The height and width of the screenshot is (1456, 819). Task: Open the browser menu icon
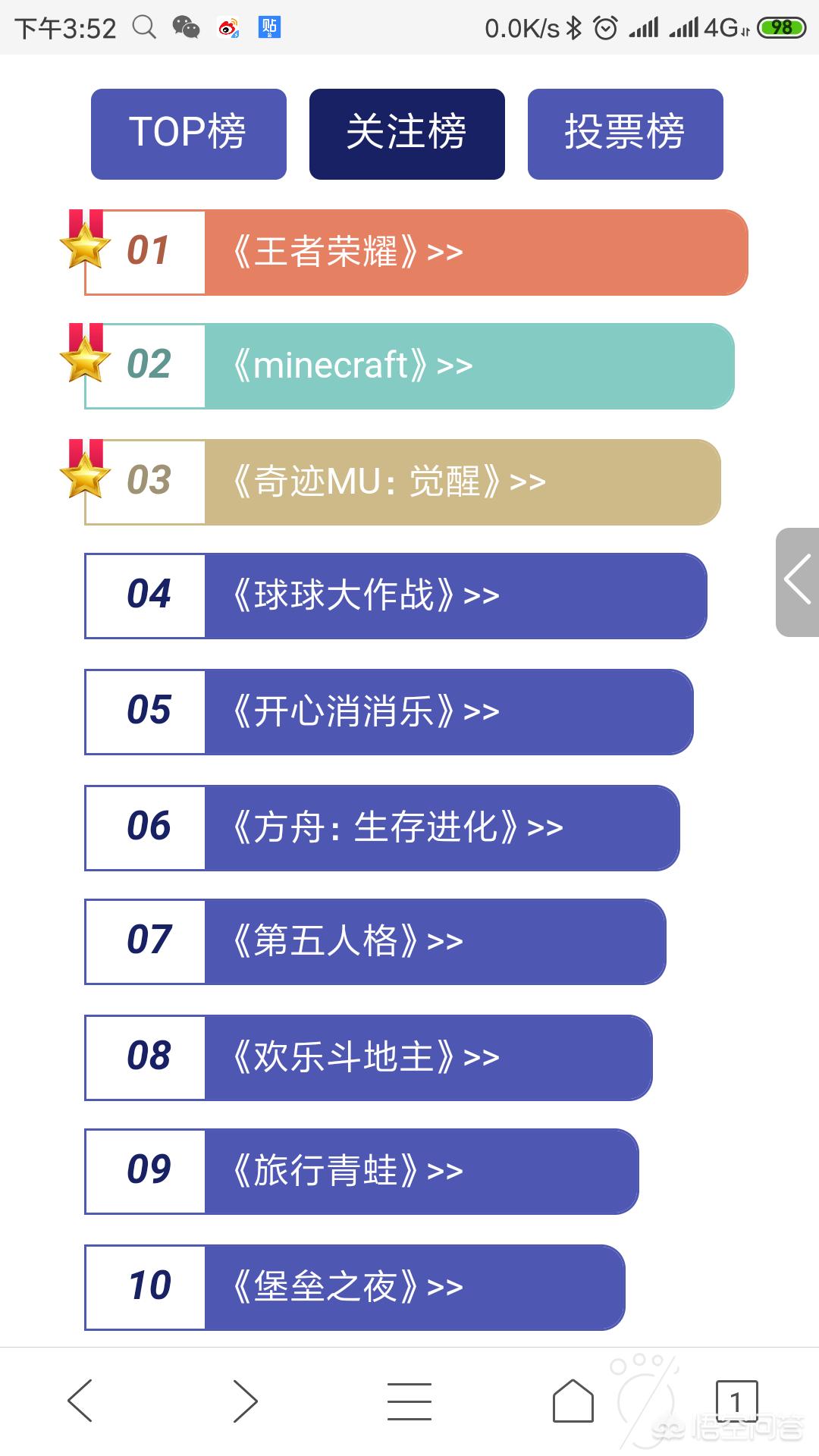tap(409, 1401)
